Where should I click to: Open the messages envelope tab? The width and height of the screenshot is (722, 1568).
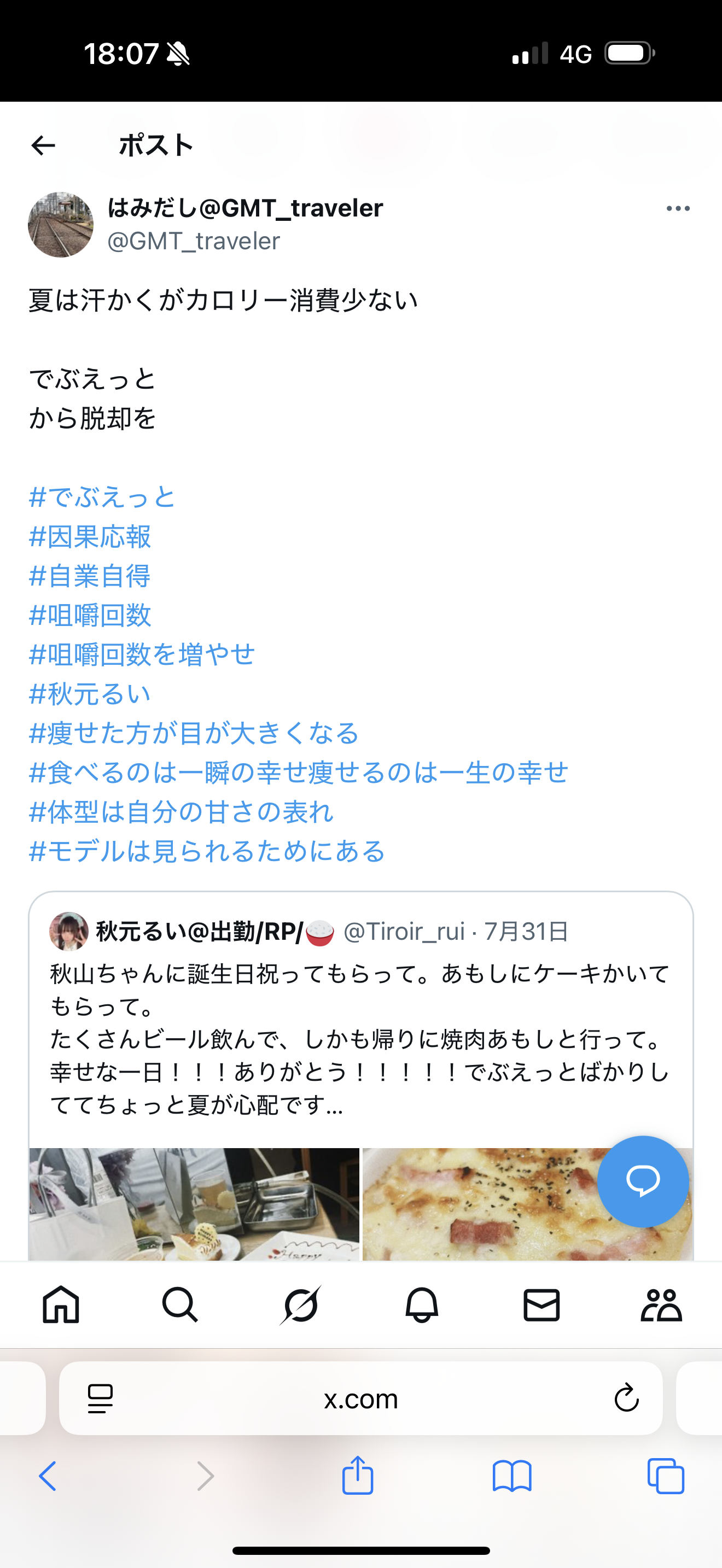click(x=541, y=1304)
